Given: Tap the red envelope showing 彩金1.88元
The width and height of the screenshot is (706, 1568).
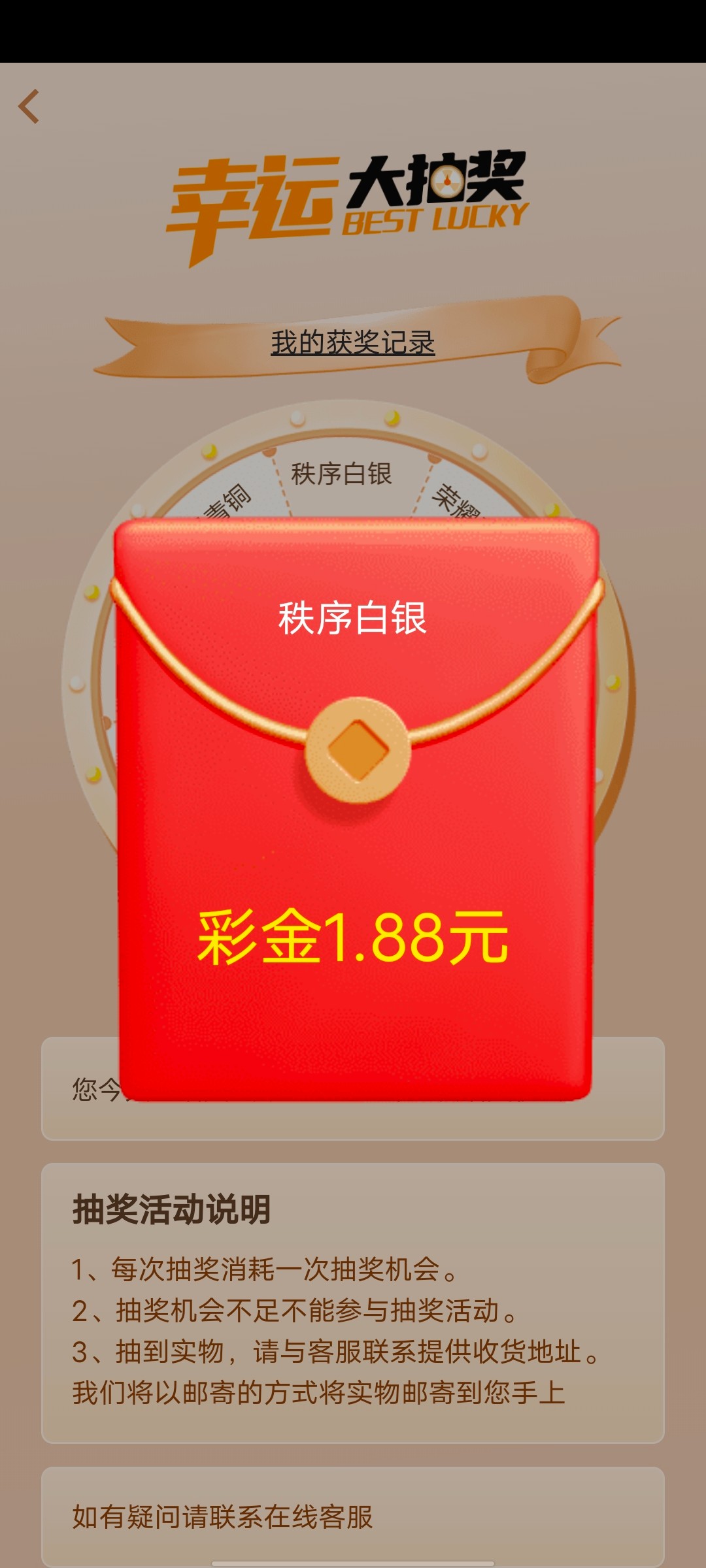Looking at the screenshot, I should [x=353, y=810].
